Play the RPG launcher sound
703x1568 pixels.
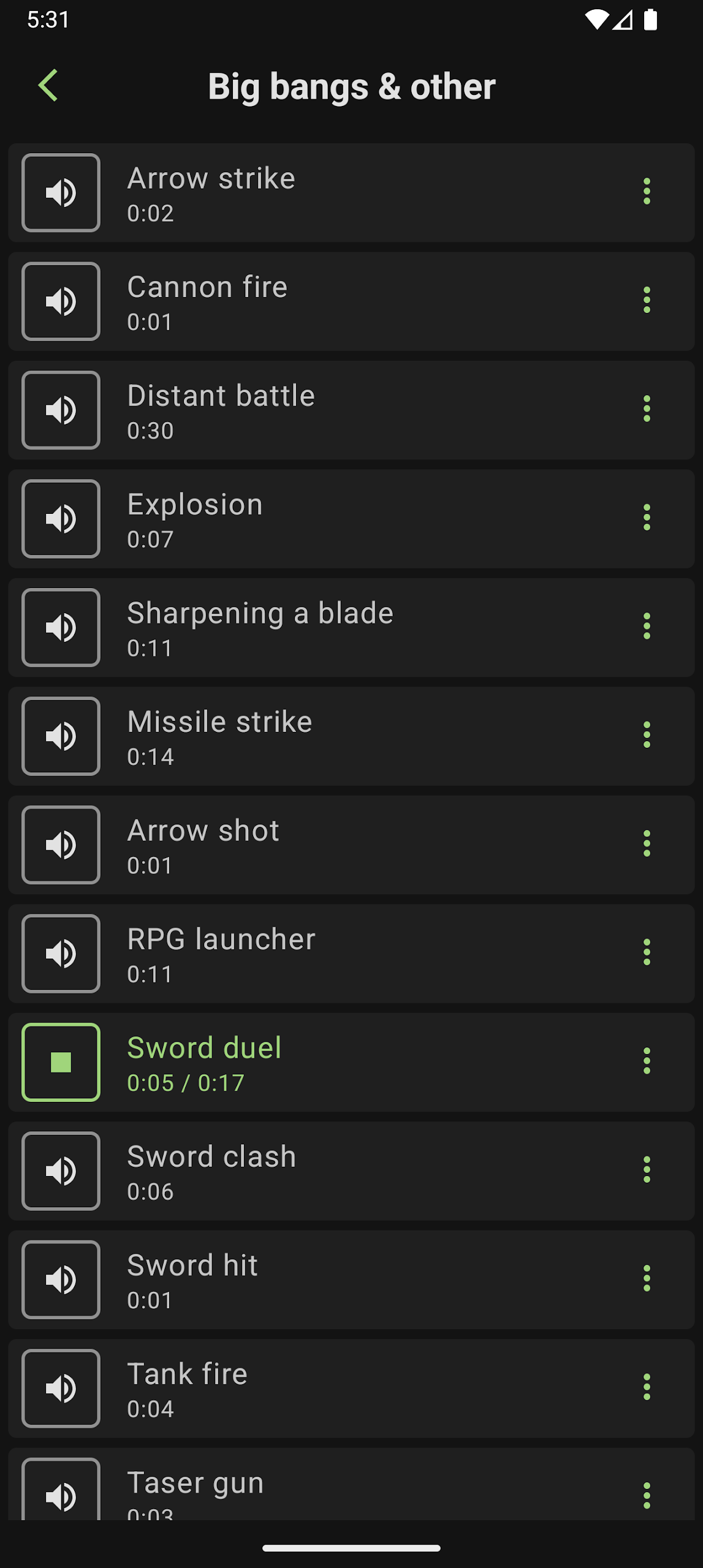[61, 954]
